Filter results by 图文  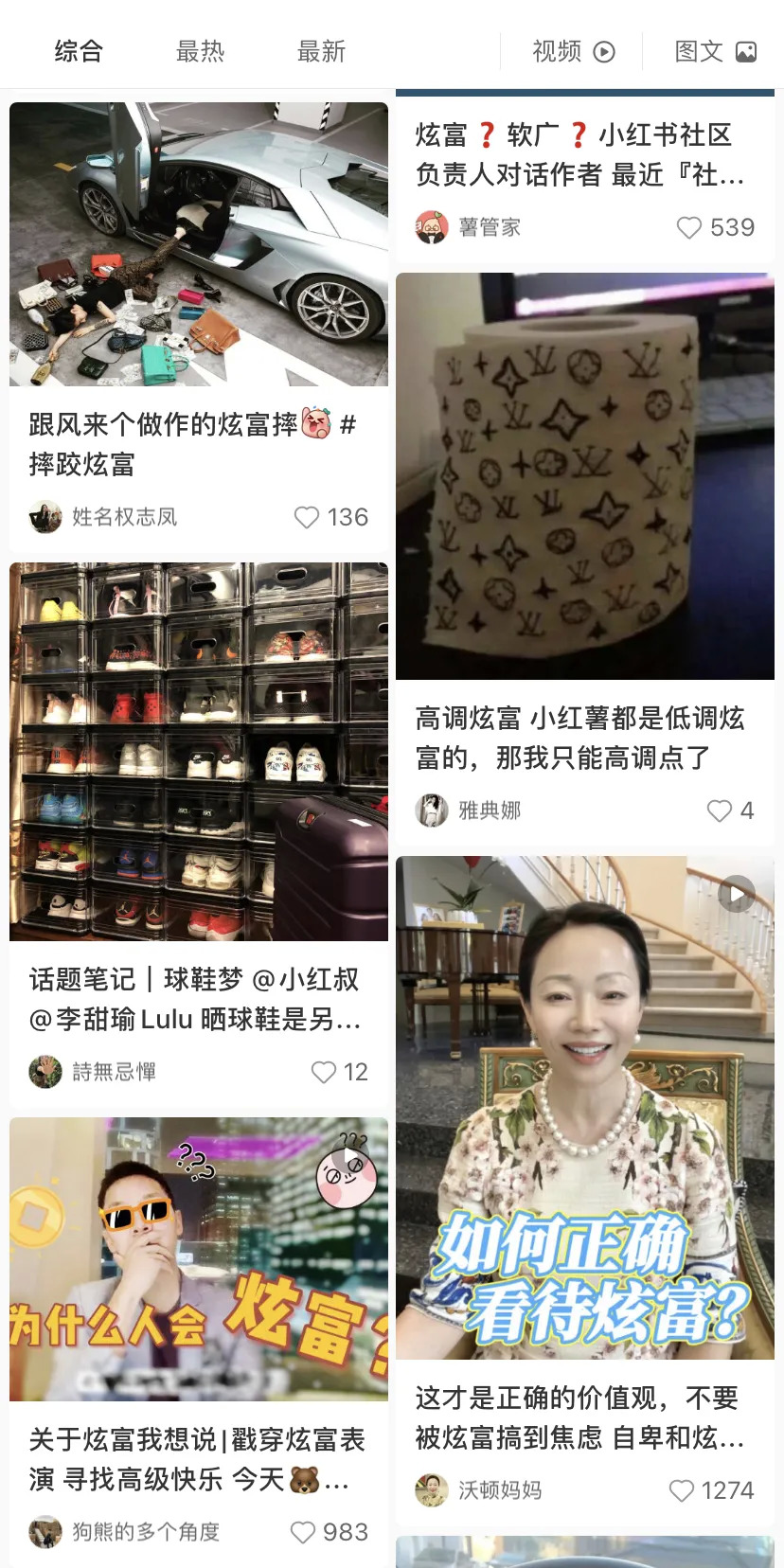click(715, 51)
